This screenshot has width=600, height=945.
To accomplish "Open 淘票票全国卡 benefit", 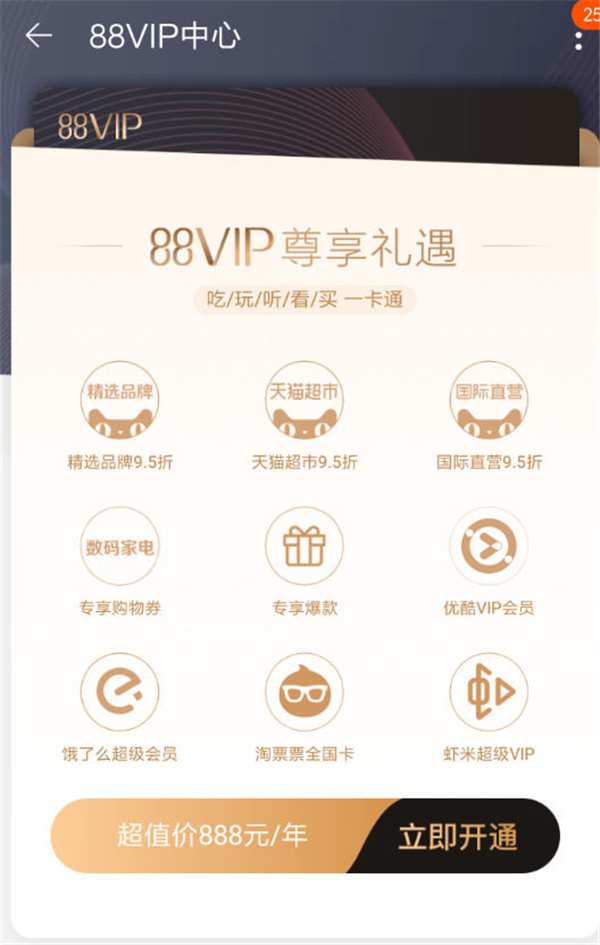I will 304,692.
